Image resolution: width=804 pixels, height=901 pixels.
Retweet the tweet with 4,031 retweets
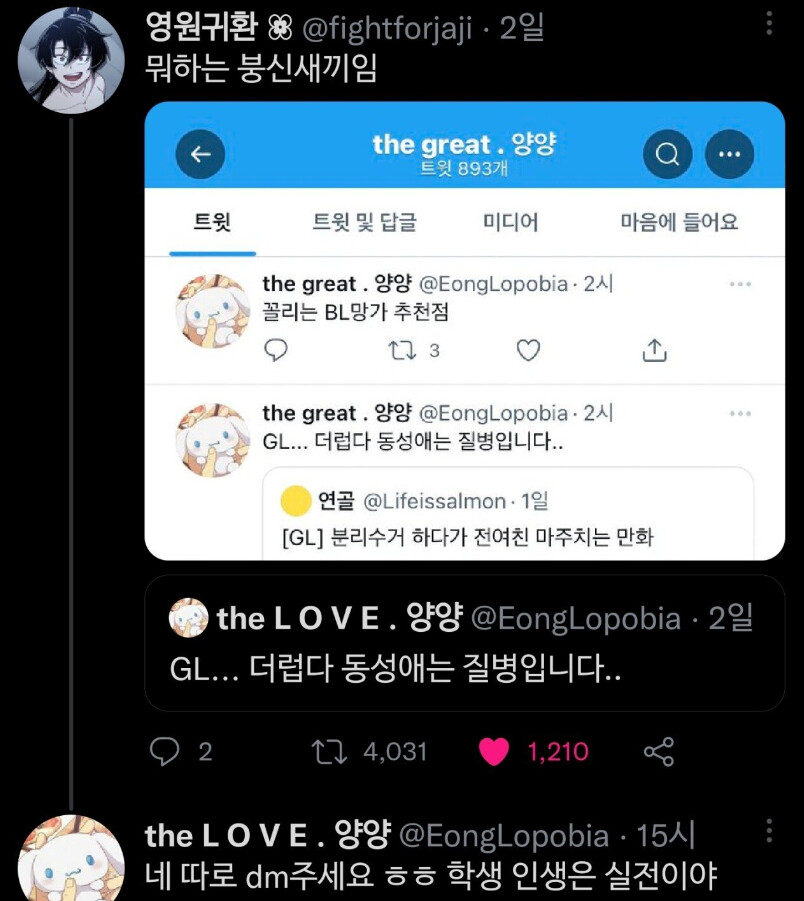click(x=329, y=752)
